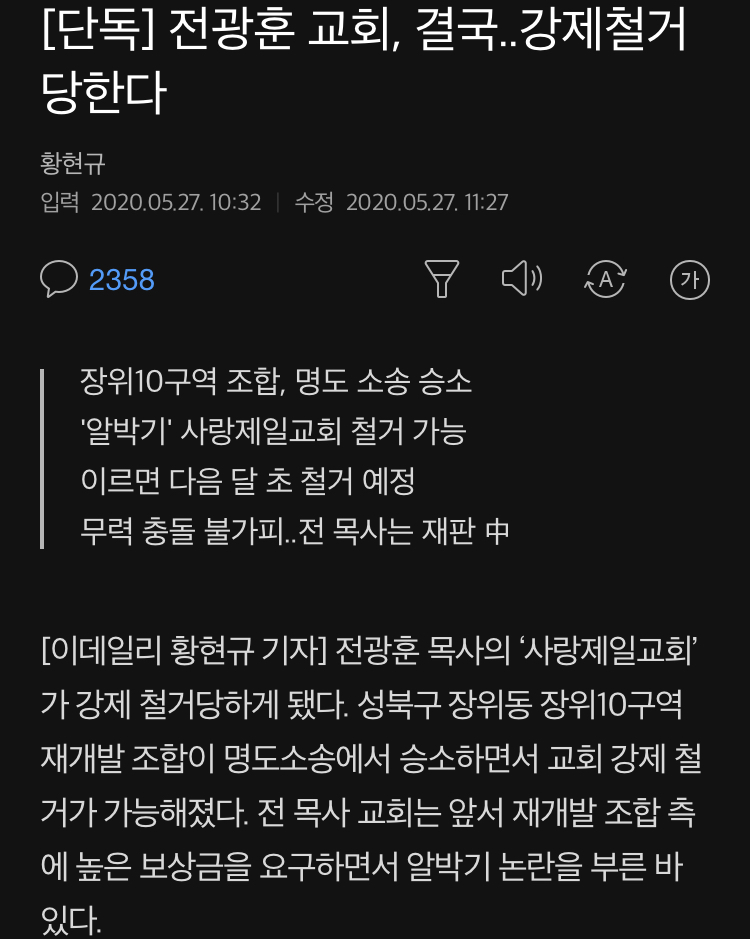Change text size with the 가 icon

(689, 279)
